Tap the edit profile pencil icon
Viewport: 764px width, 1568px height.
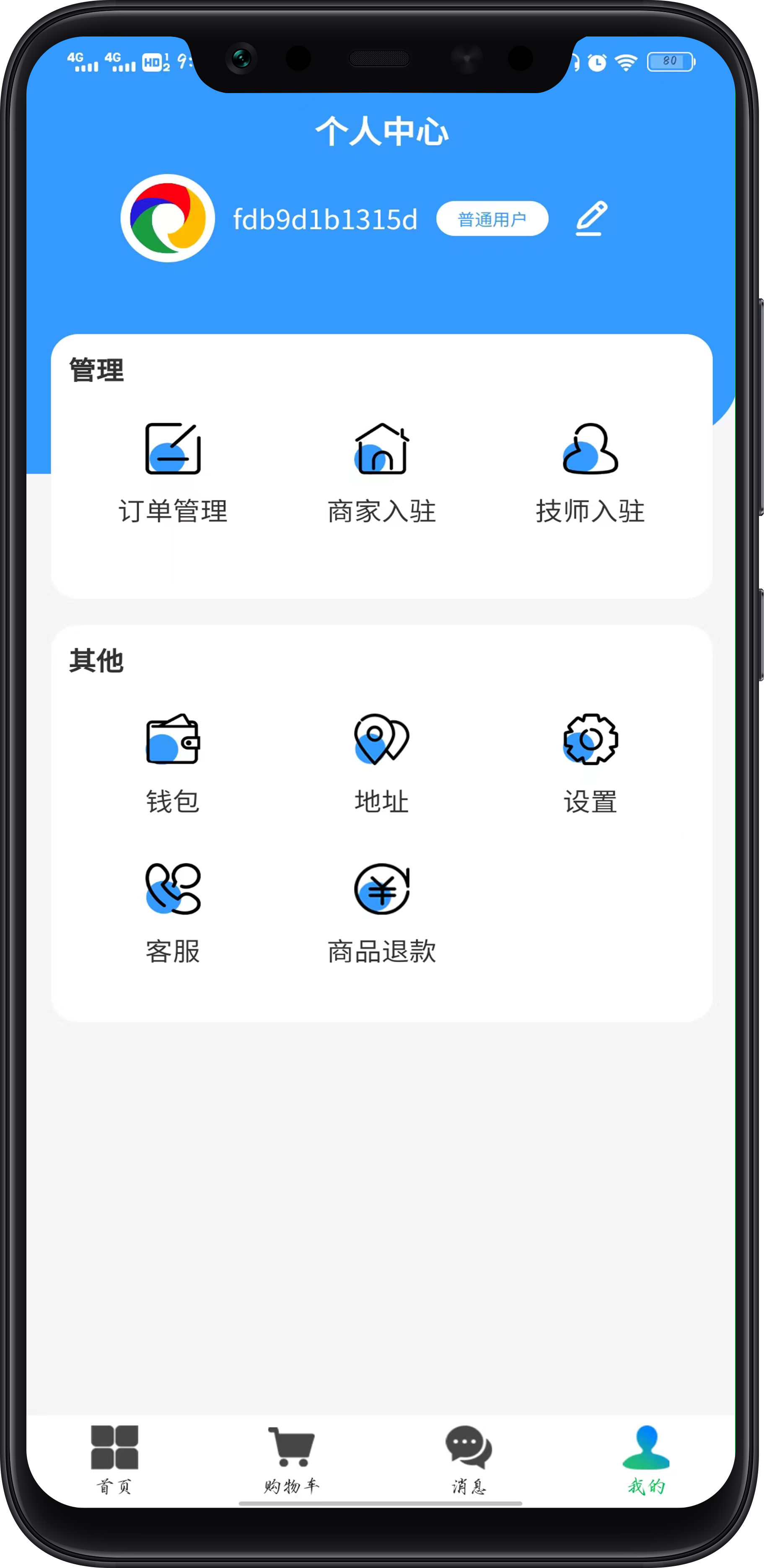[x=591, y=218]
